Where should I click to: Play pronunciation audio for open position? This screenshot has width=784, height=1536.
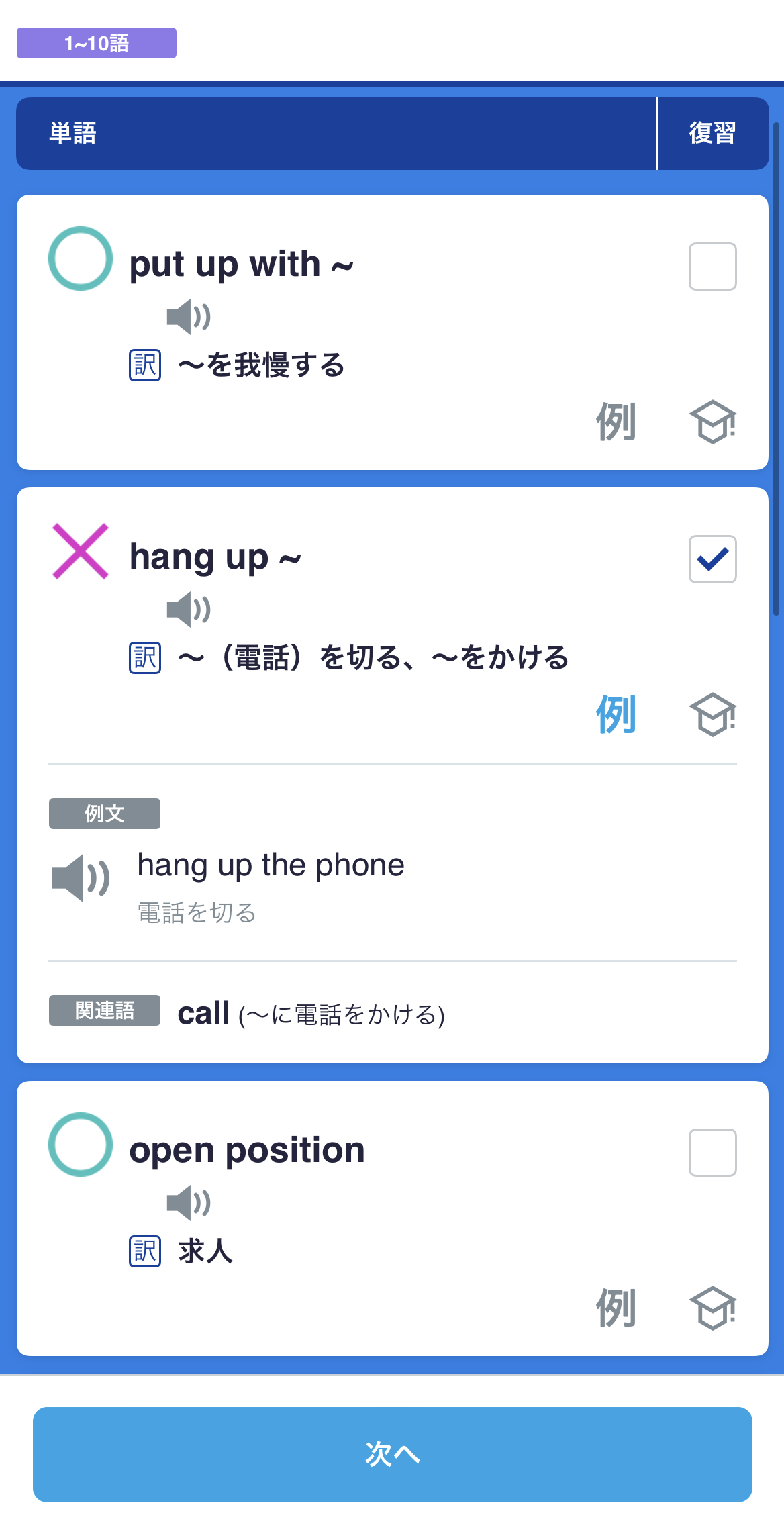(x=189, y=1202)
